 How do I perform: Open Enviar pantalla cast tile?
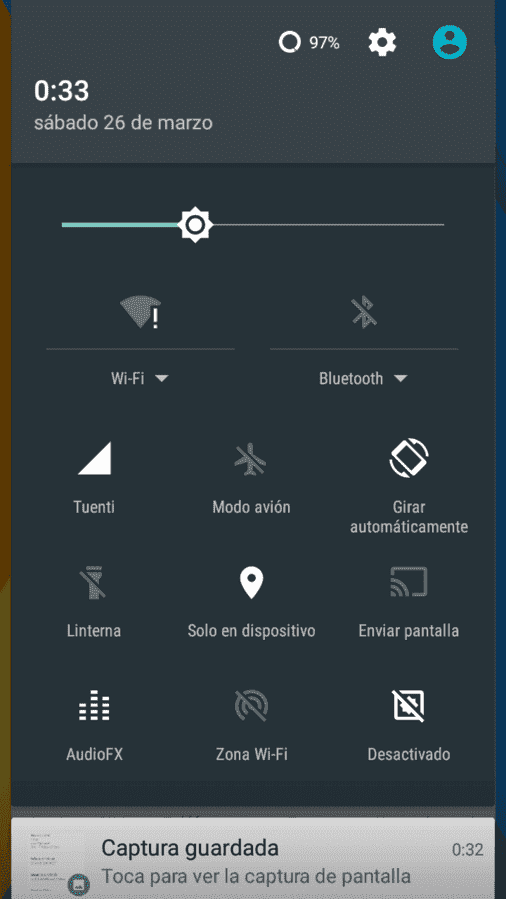tap(409, 602)
